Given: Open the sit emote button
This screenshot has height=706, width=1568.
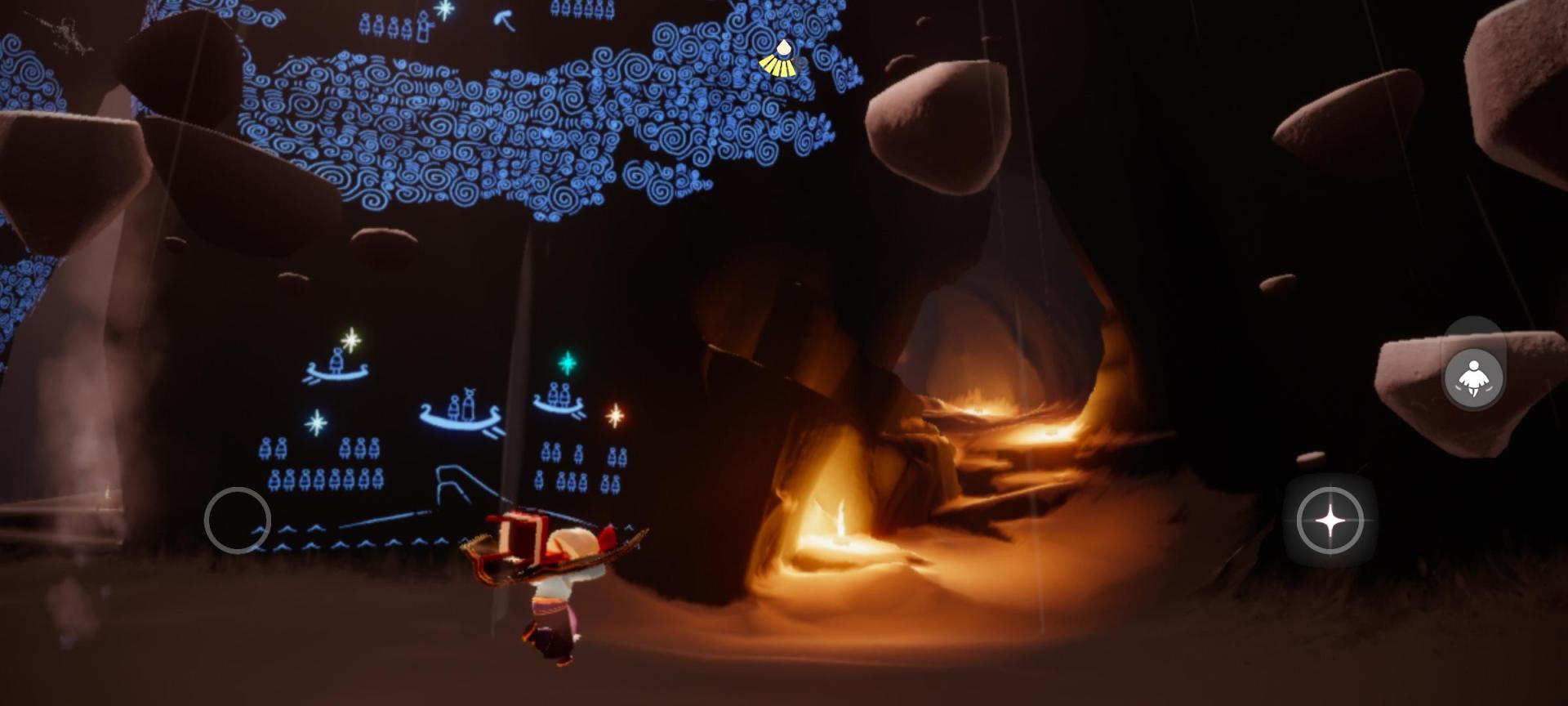Looking at the screenshot, I should 1473,378.
